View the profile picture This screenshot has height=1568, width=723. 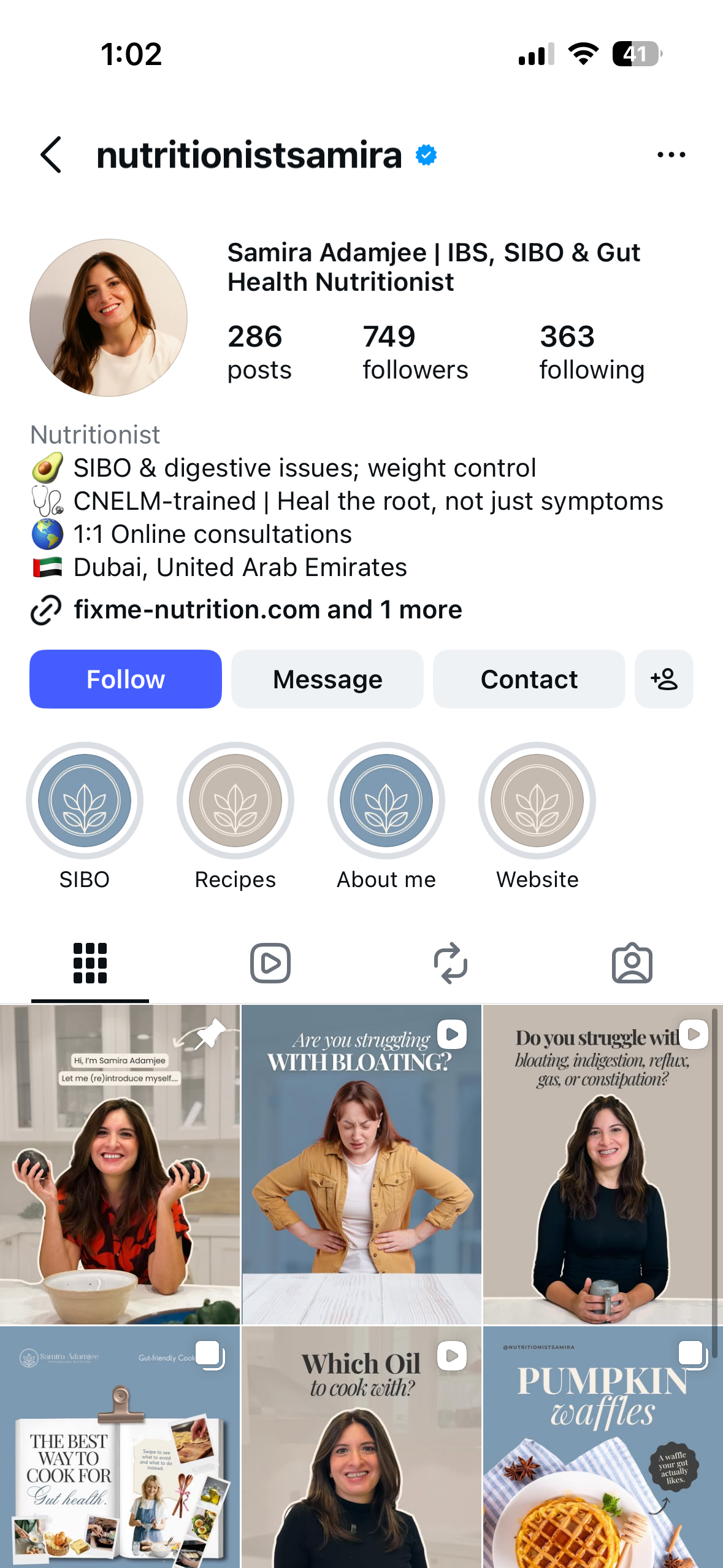point(109,318)
